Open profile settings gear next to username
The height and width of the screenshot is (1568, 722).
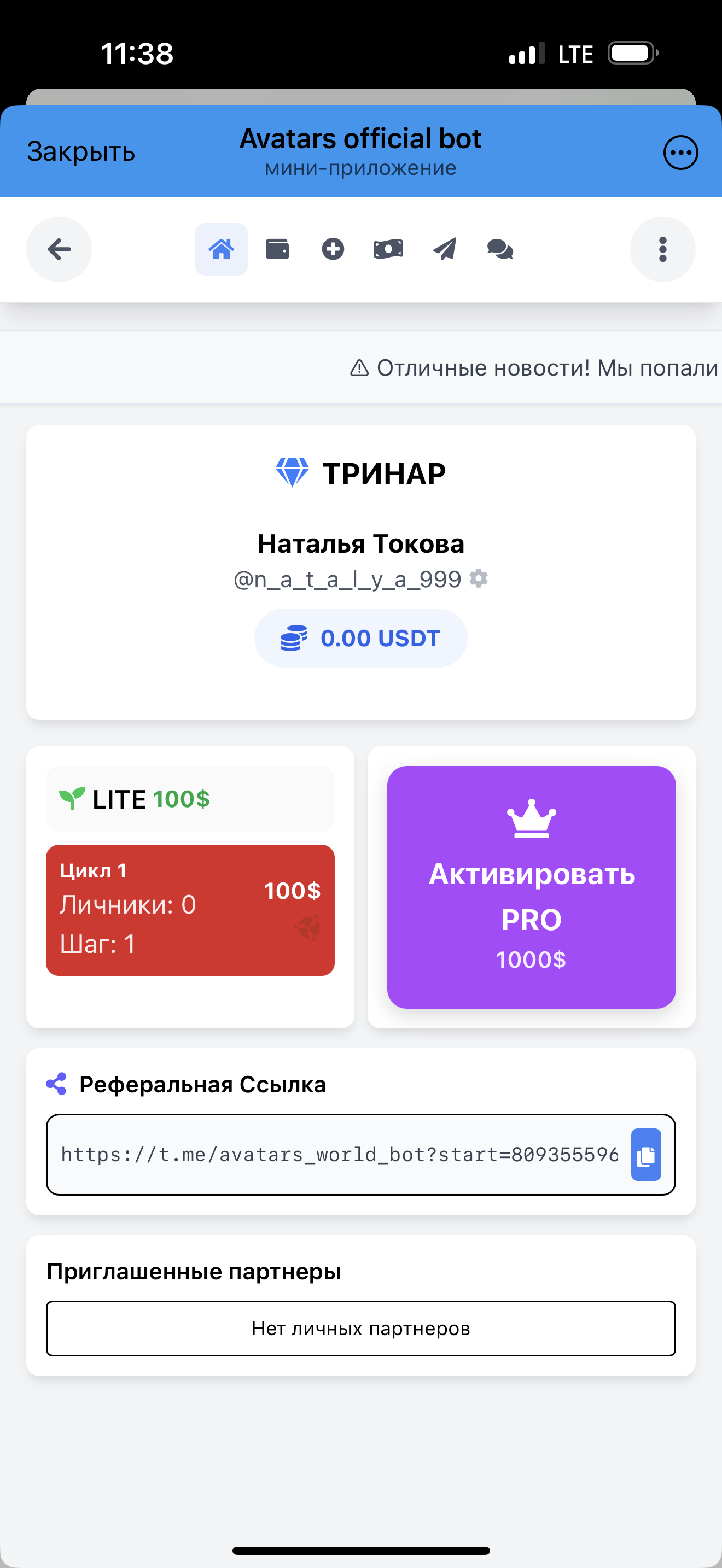click(x=479, y=578)
